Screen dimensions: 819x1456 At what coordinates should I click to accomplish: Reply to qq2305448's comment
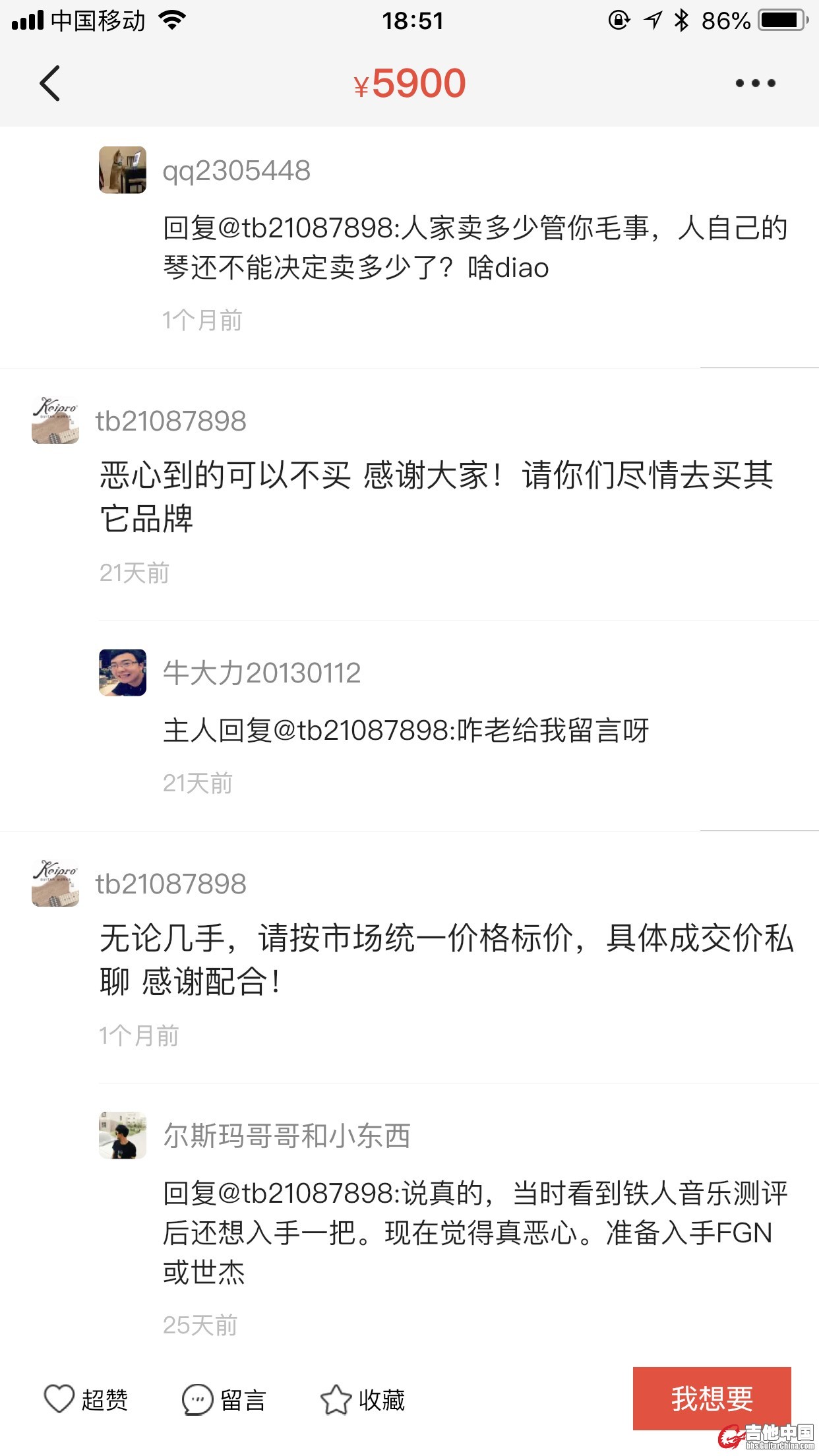click(475, 248)
